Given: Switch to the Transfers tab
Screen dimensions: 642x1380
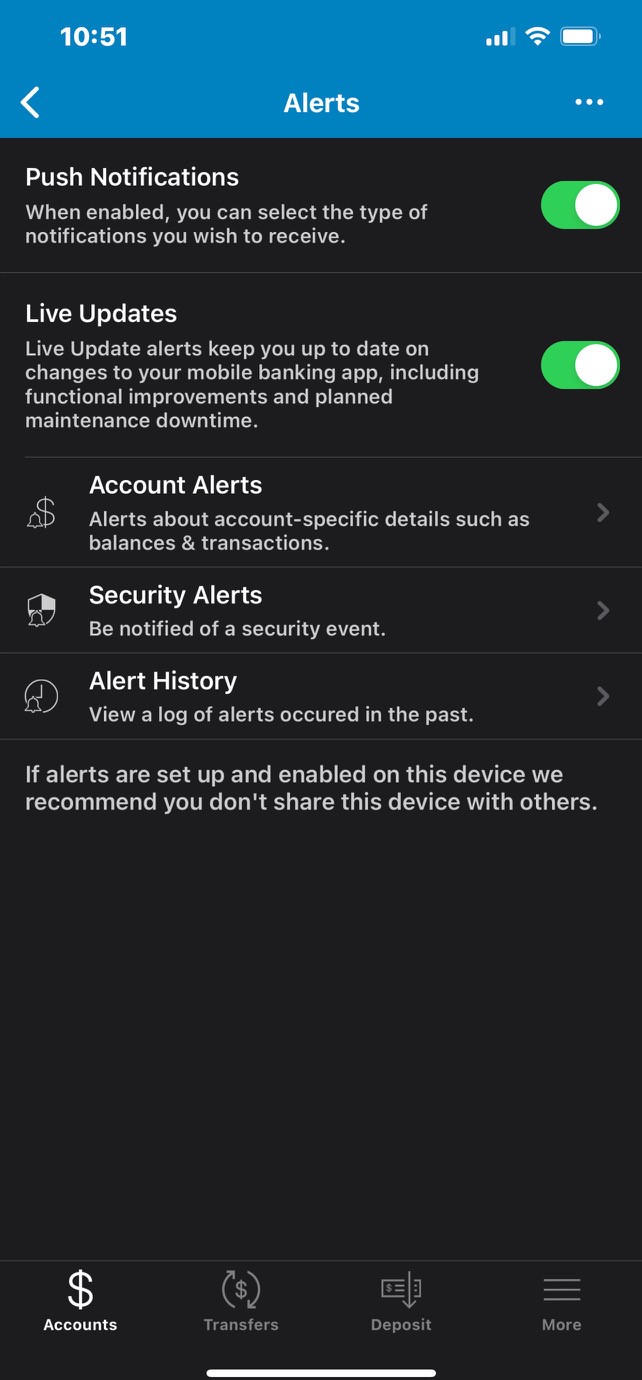Looking at the screenshot, I should tap(241, 1300).
